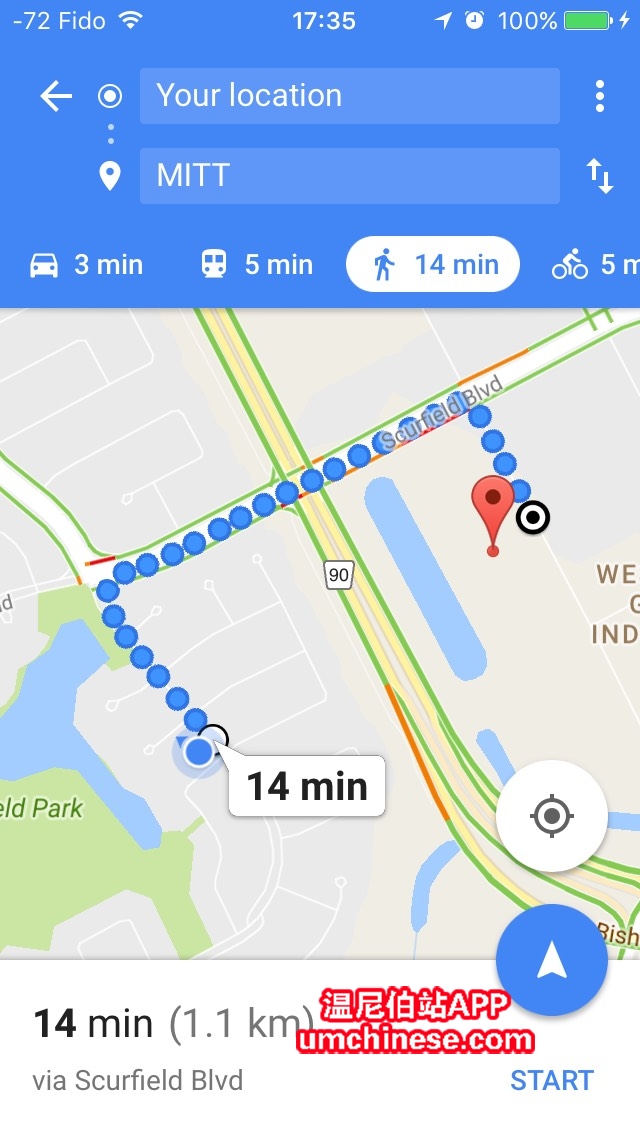Open the three-dot overflow menu
This screenshot has width=640, height=1136.
point(599,96)
